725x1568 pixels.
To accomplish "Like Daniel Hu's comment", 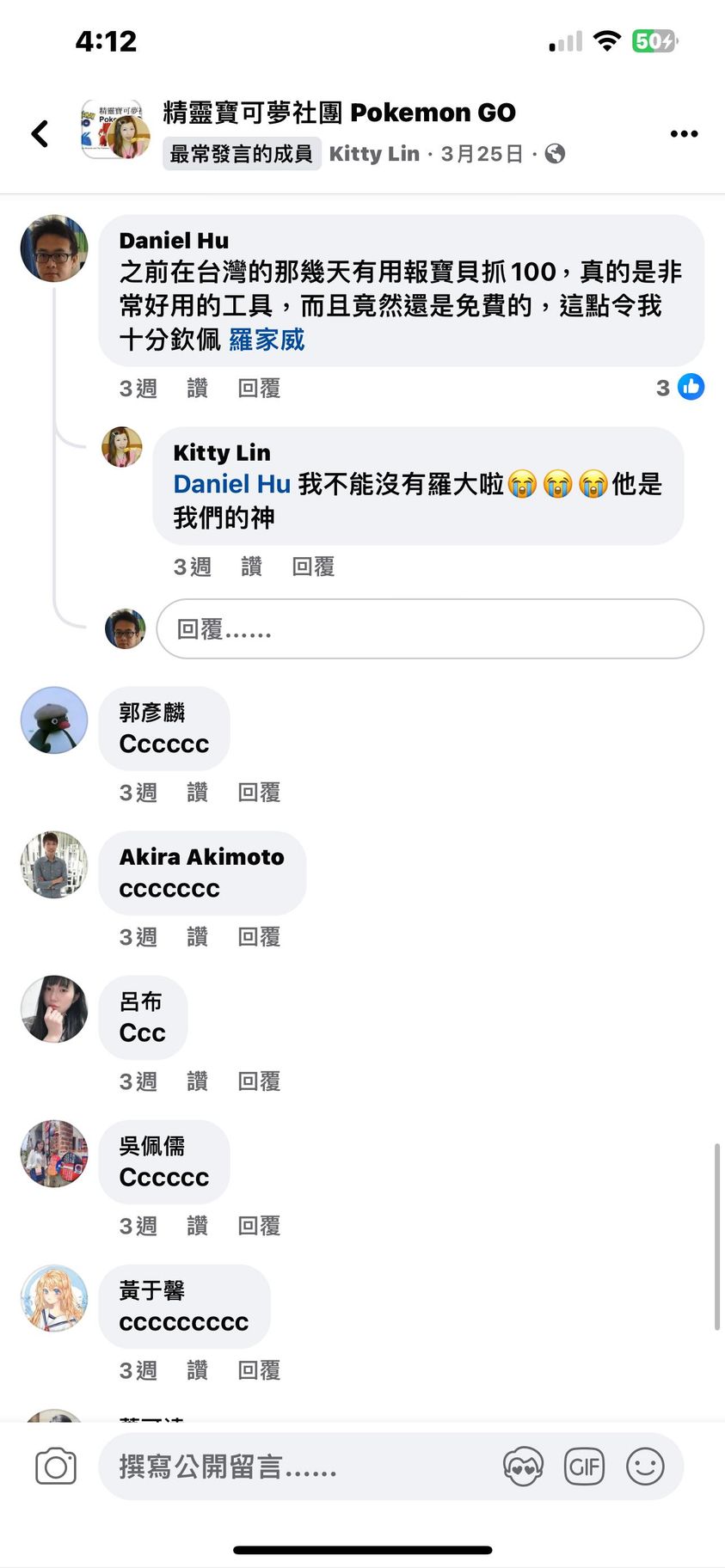I will [197, 389].
